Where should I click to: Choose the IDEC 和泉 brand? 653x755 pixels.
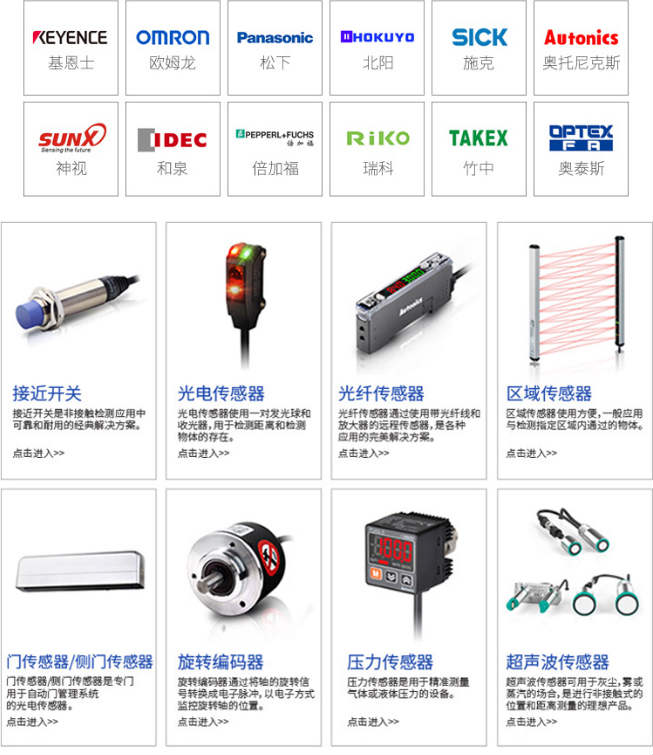point(173,149)
